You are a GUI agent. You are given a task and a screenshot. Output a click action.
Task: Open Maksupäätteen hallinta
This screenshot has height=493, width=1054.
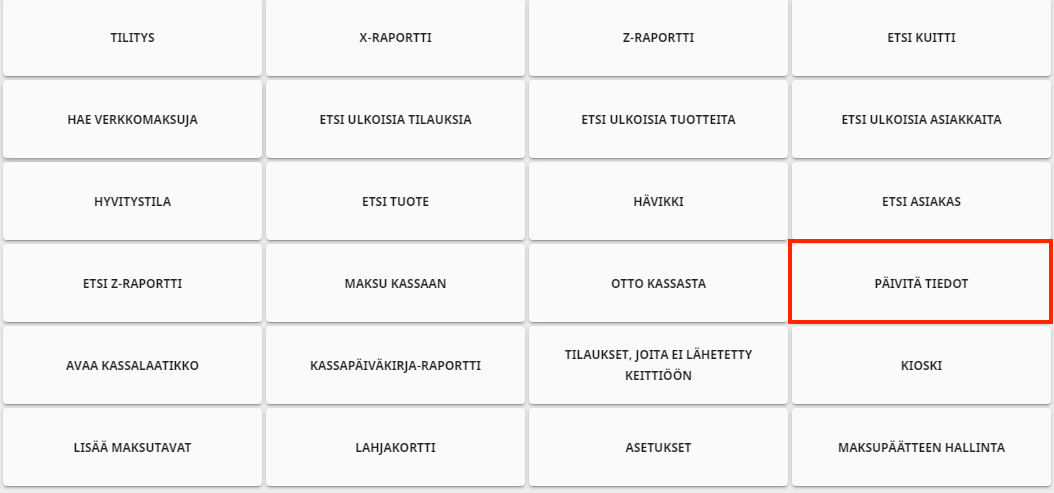tap(921, 448)
